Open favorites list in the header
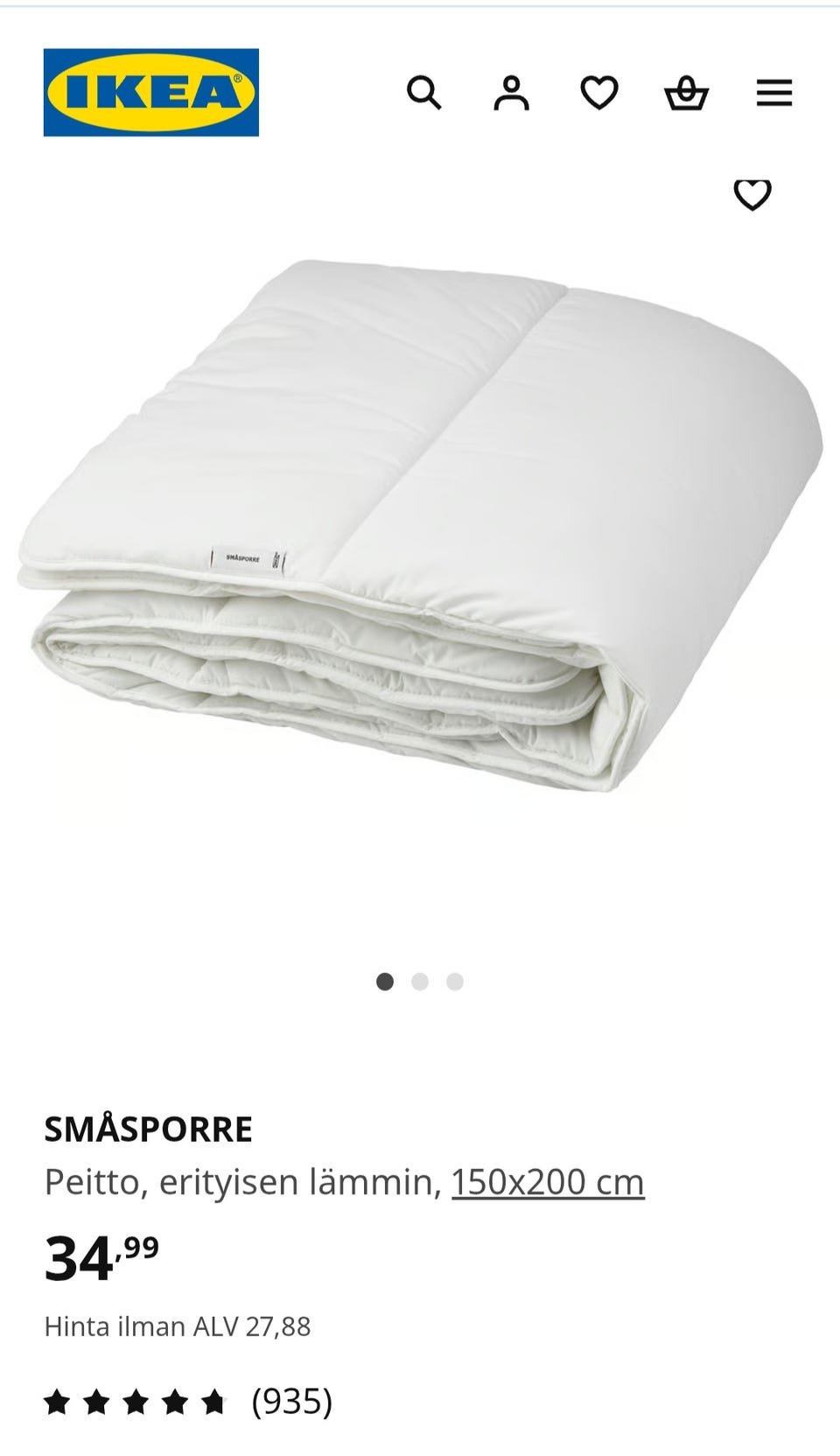 (599, 93)
